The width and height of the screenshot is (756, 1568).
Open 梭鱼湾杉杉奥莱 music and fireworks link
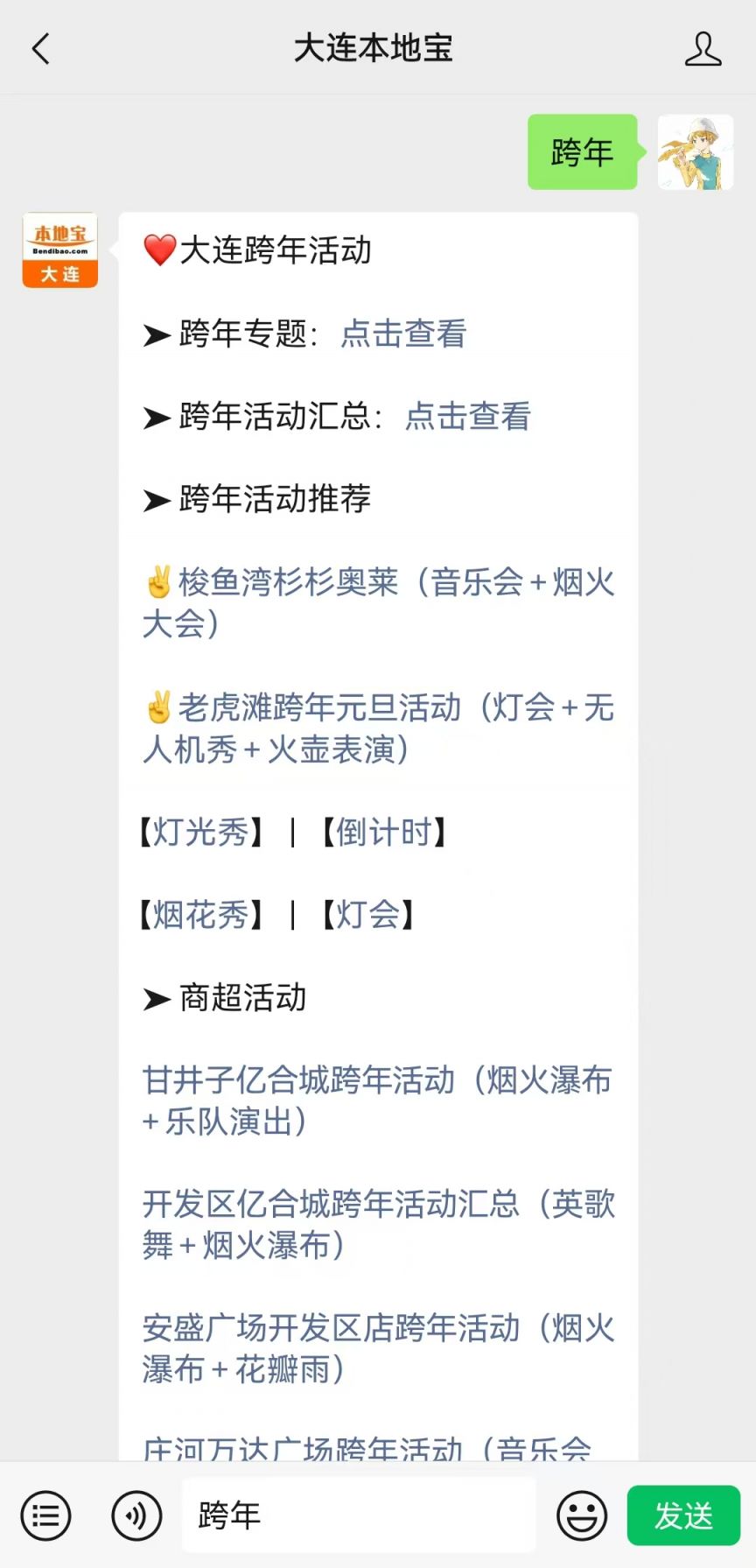379,602
